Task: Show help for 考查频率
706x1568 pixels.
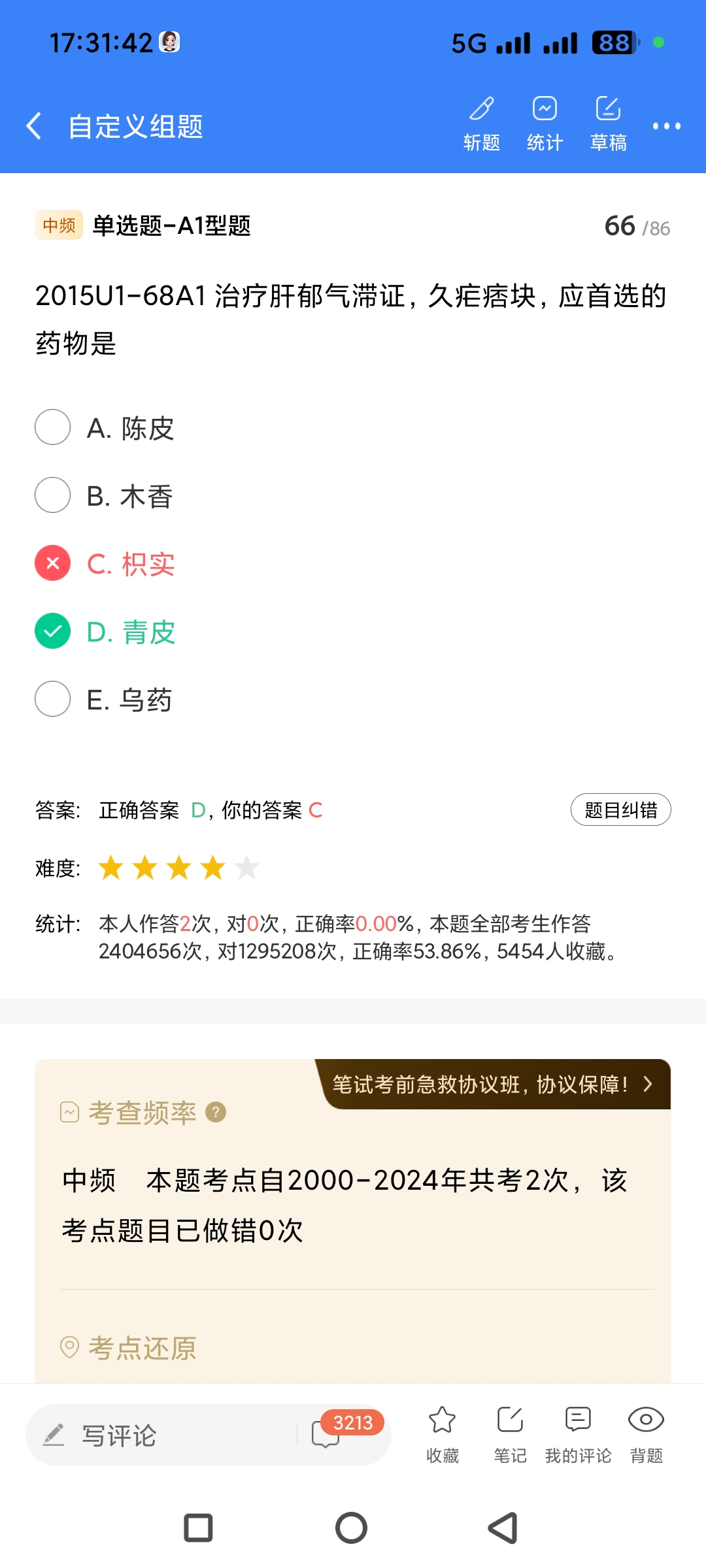Action: [x=216, y=1112]
